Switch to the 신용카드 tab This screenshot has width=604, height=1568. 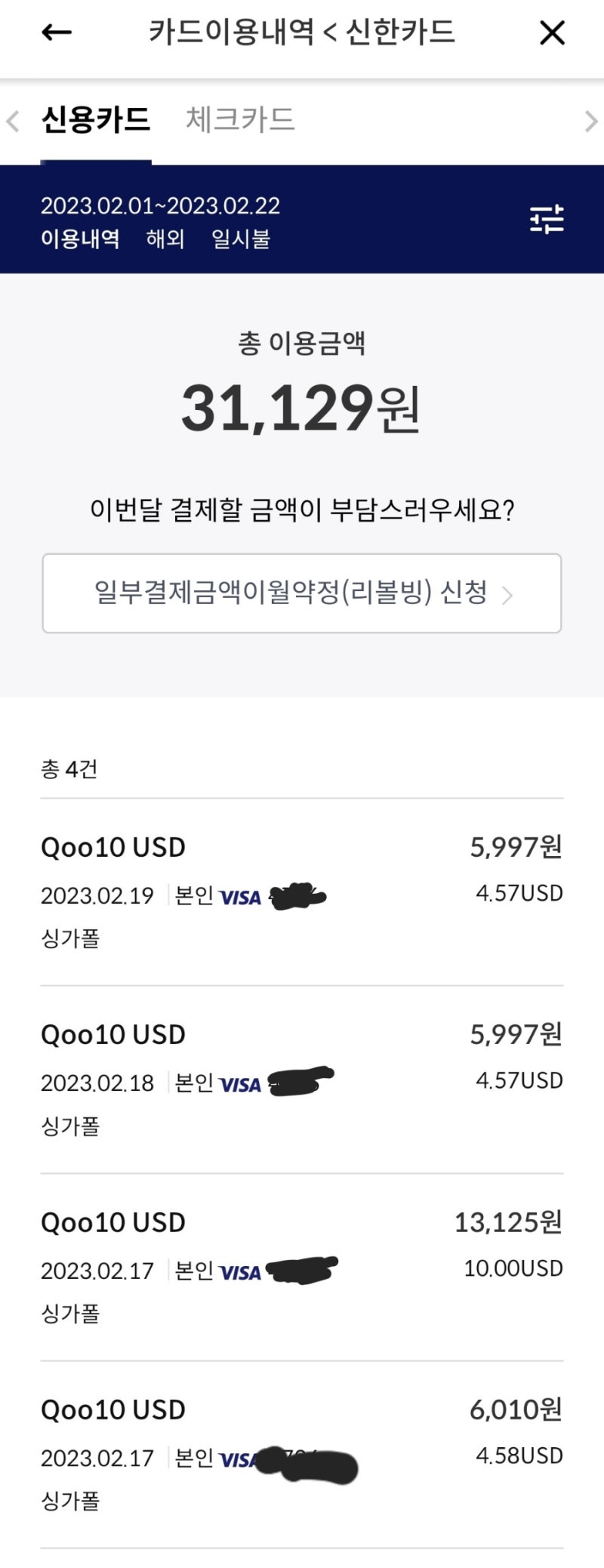coord(95,119)
